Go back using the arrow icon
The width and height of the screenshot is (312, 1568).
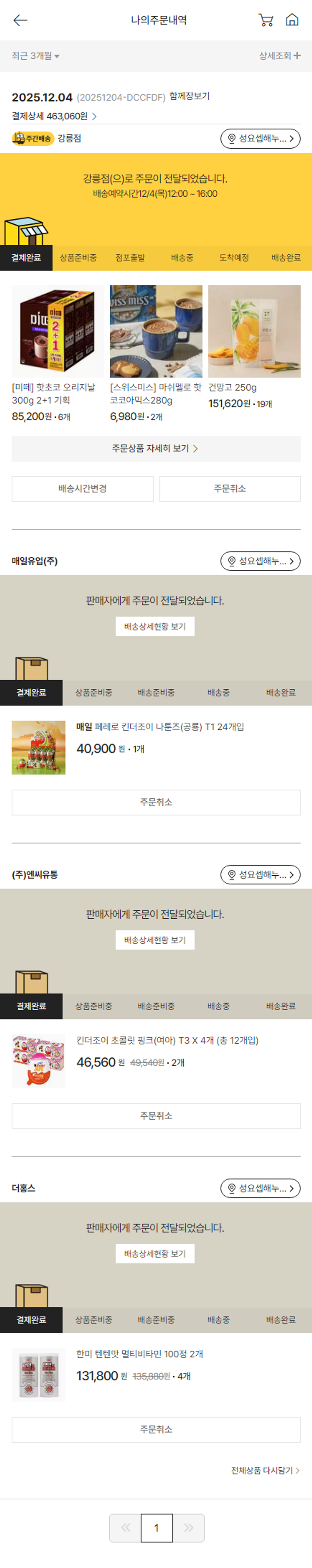coord(20,20)
